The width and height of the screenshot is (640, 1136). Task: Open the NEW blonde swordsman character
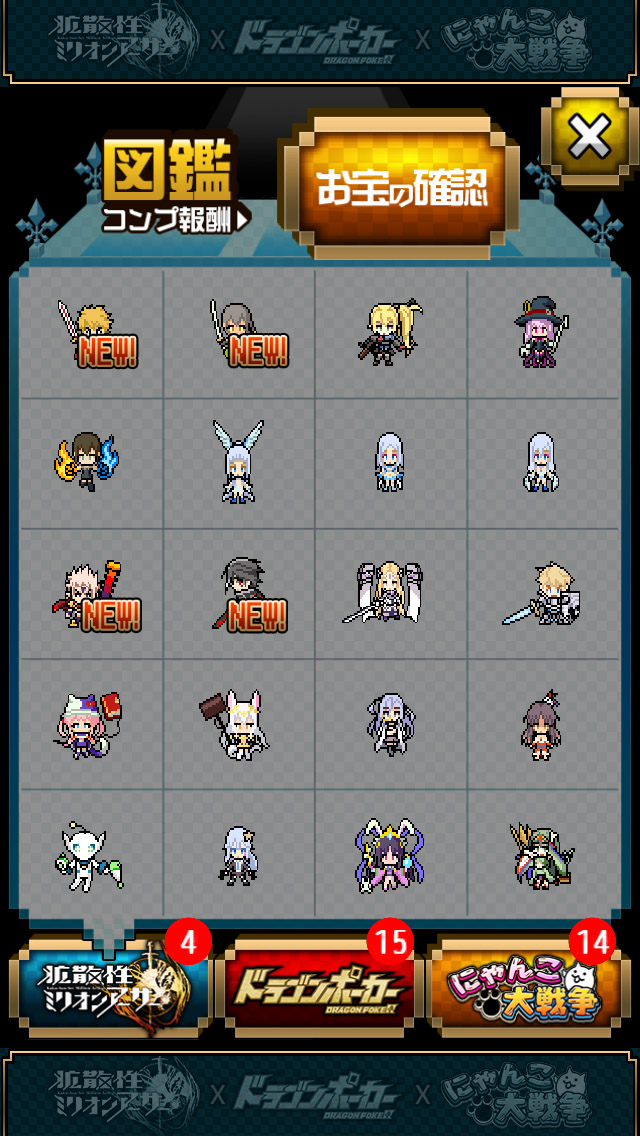[x=92, y=334]
